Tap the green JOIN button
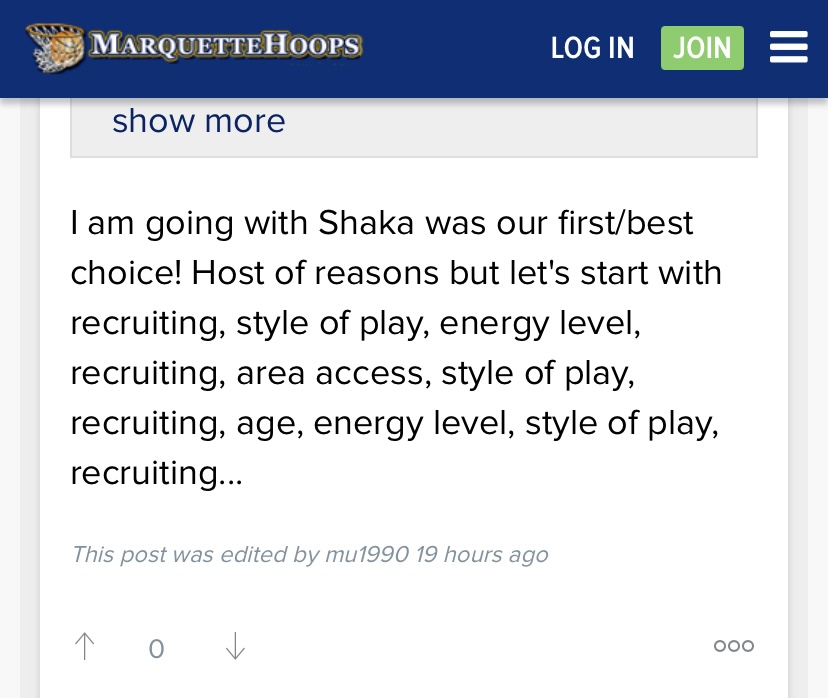The height and width of the screenshot is (698, 828). pyautogui.click(x=702, y=48)
